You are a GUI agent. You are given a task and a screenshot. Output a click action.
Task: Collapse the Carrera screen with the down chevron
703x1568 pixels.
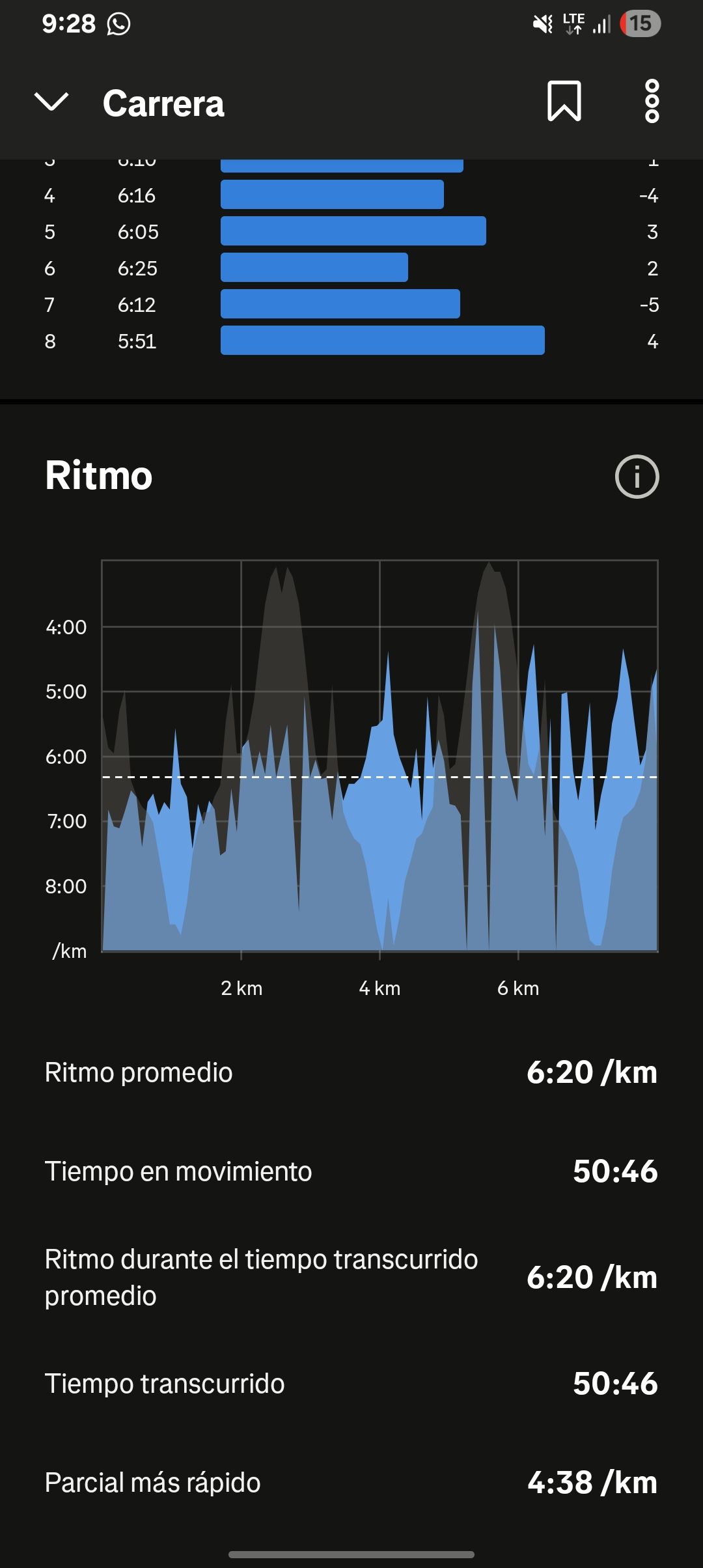[51, 102]
